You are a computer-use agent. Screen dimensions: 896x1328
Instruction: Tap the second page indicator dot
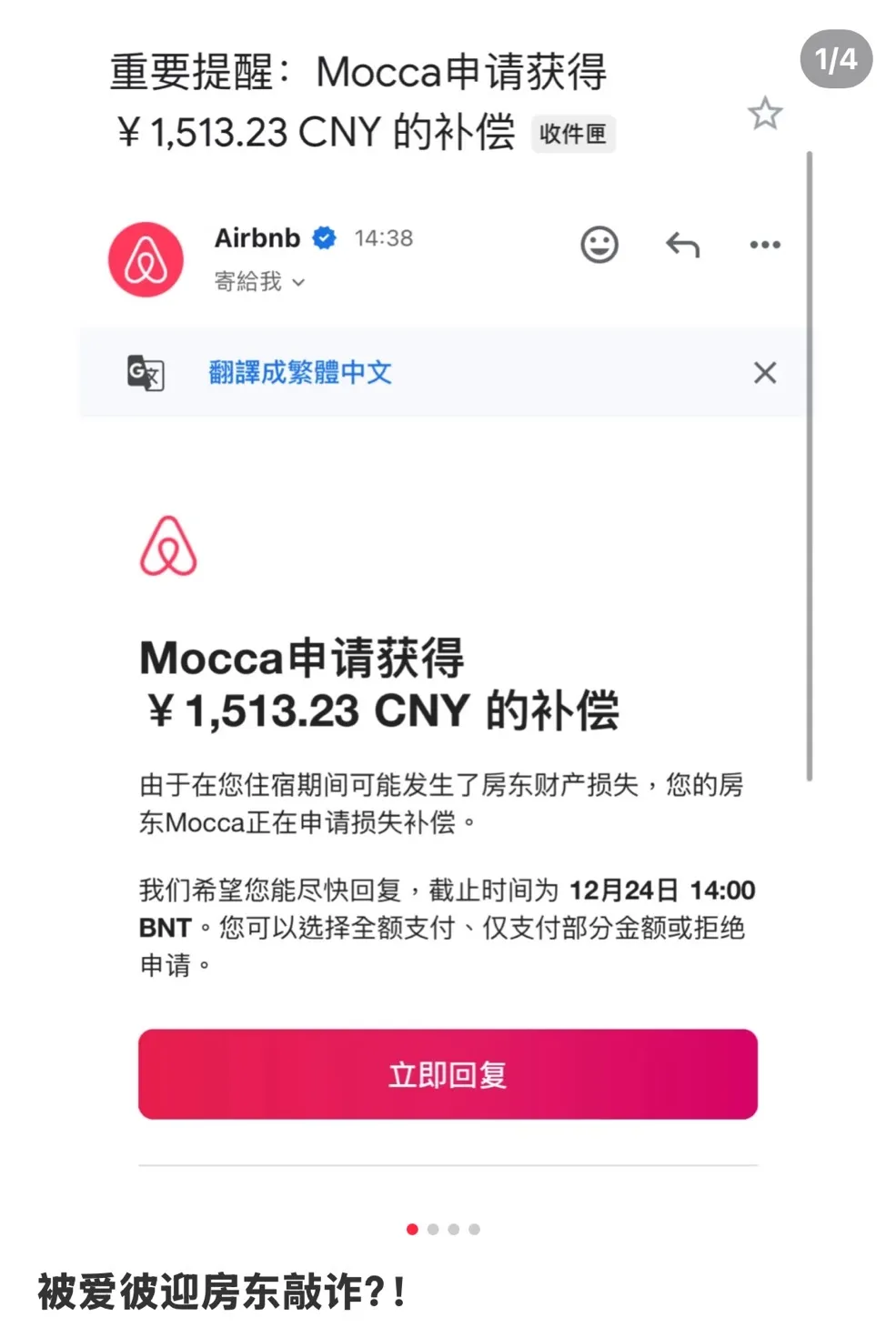(x=433, y=1229)
